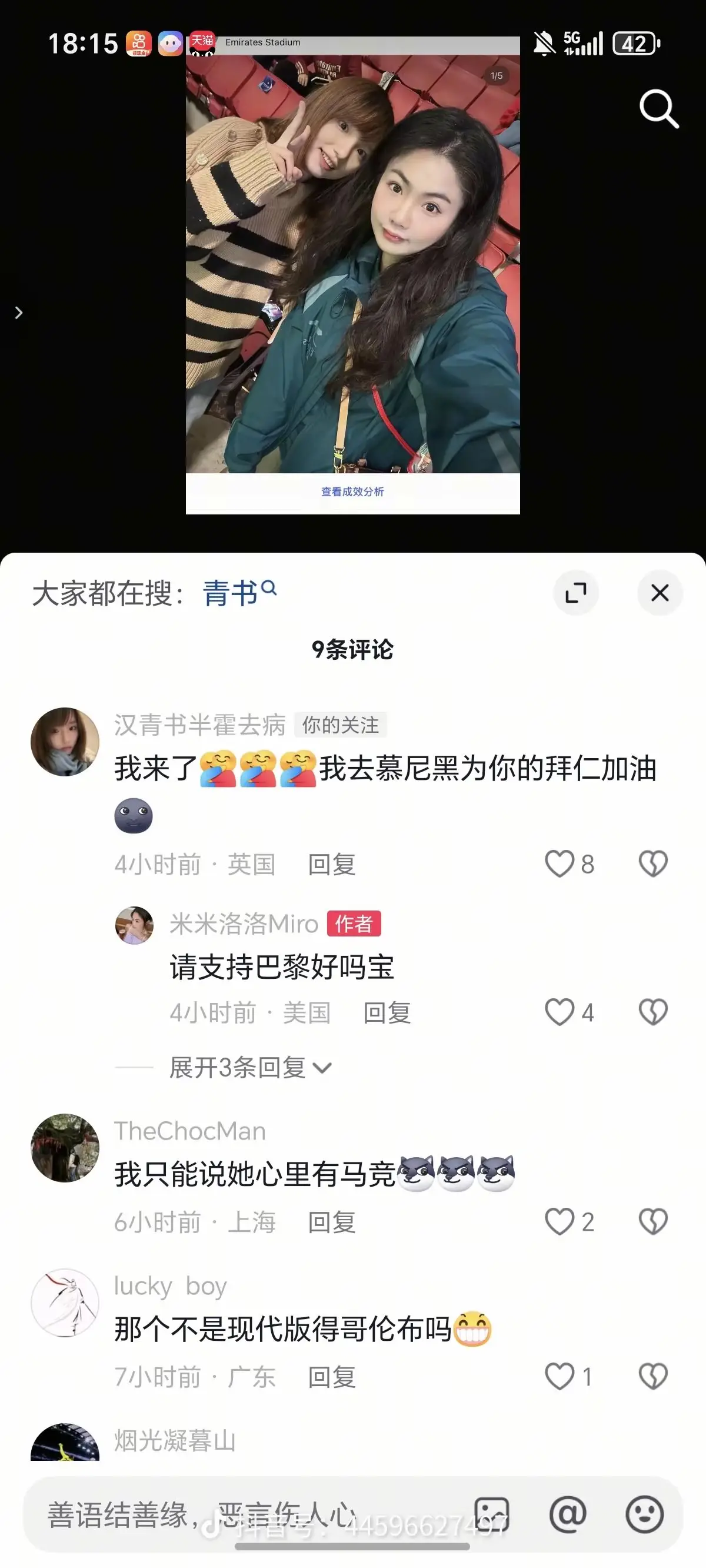Reply to 米米洛洛Miro's comment

(387, 1013)
